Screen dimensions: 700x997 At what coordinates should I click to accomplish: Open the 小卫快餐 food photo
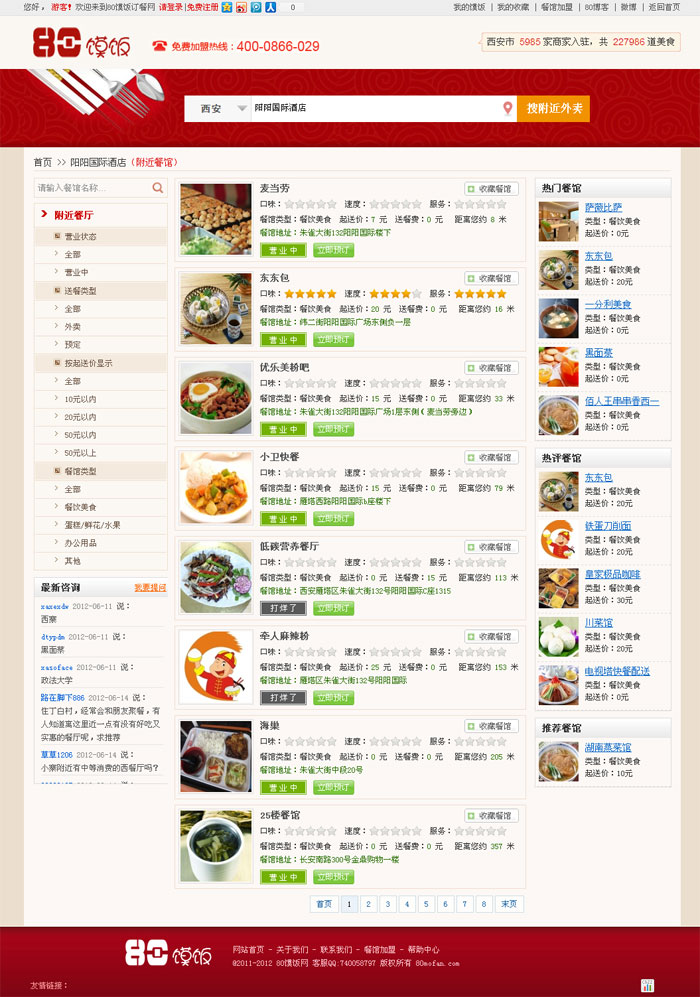216,486
